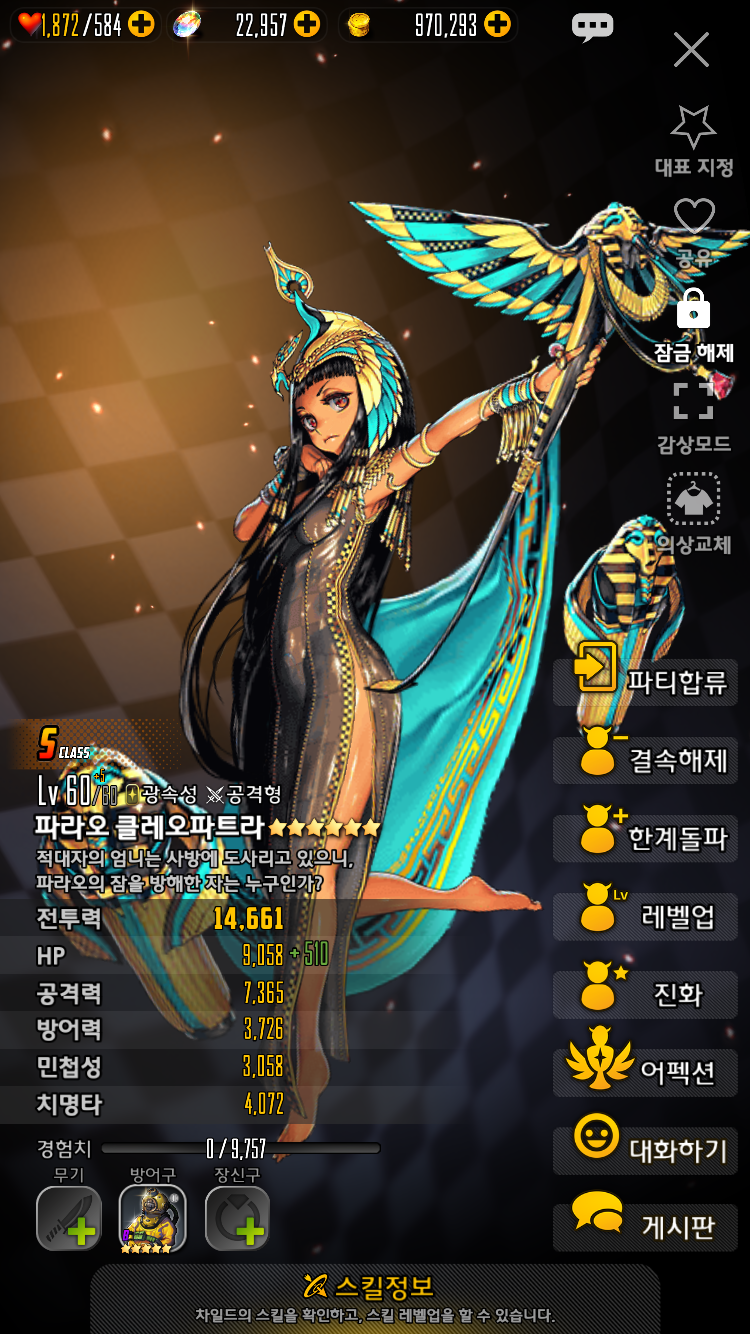Image resolution: width=750 pixels, height=1334 pixels.
Task: Equip a weapon in 무기 slot
Action: (69, 1218)
